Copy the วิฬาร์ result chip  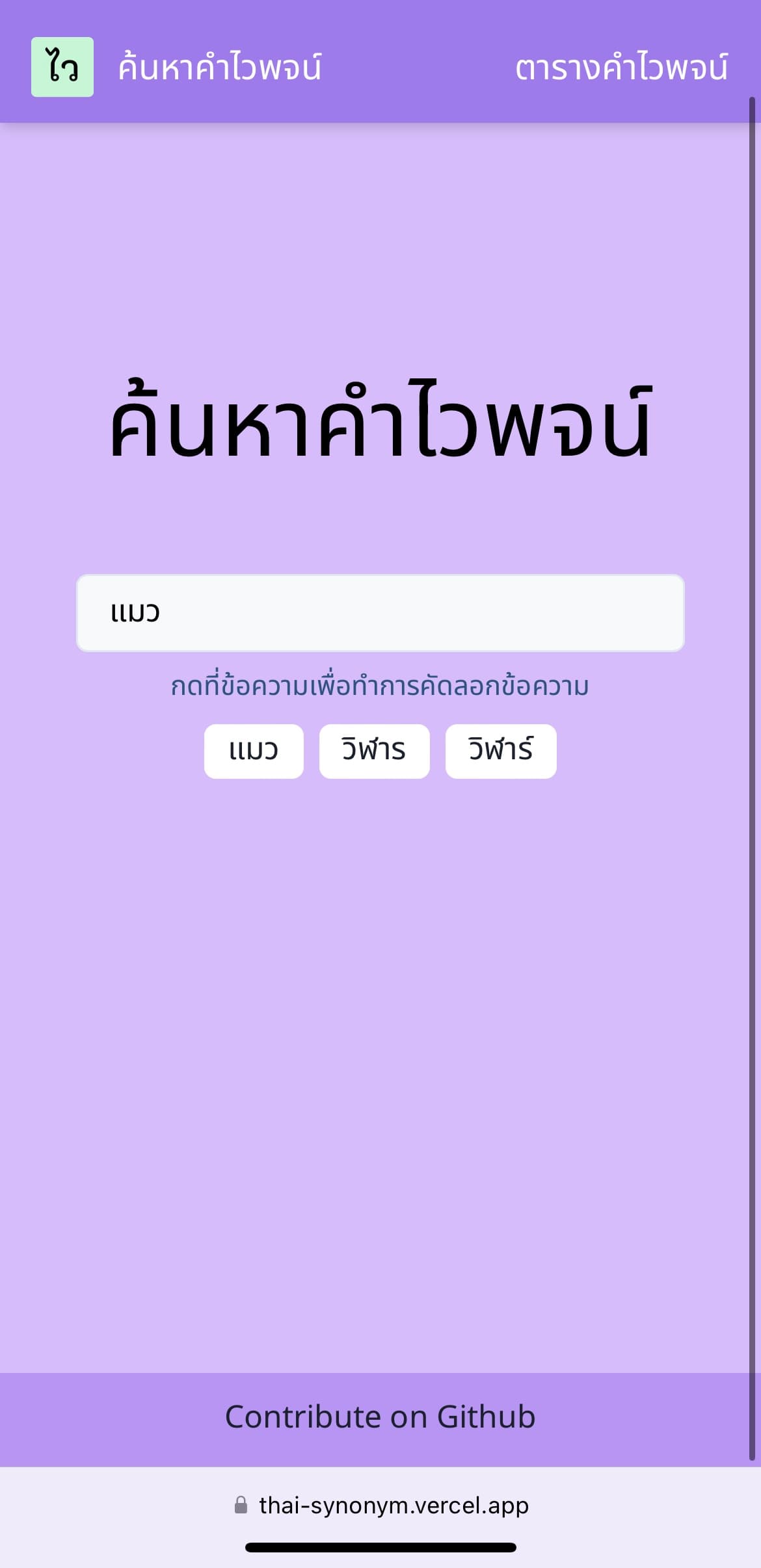point(501,751)
